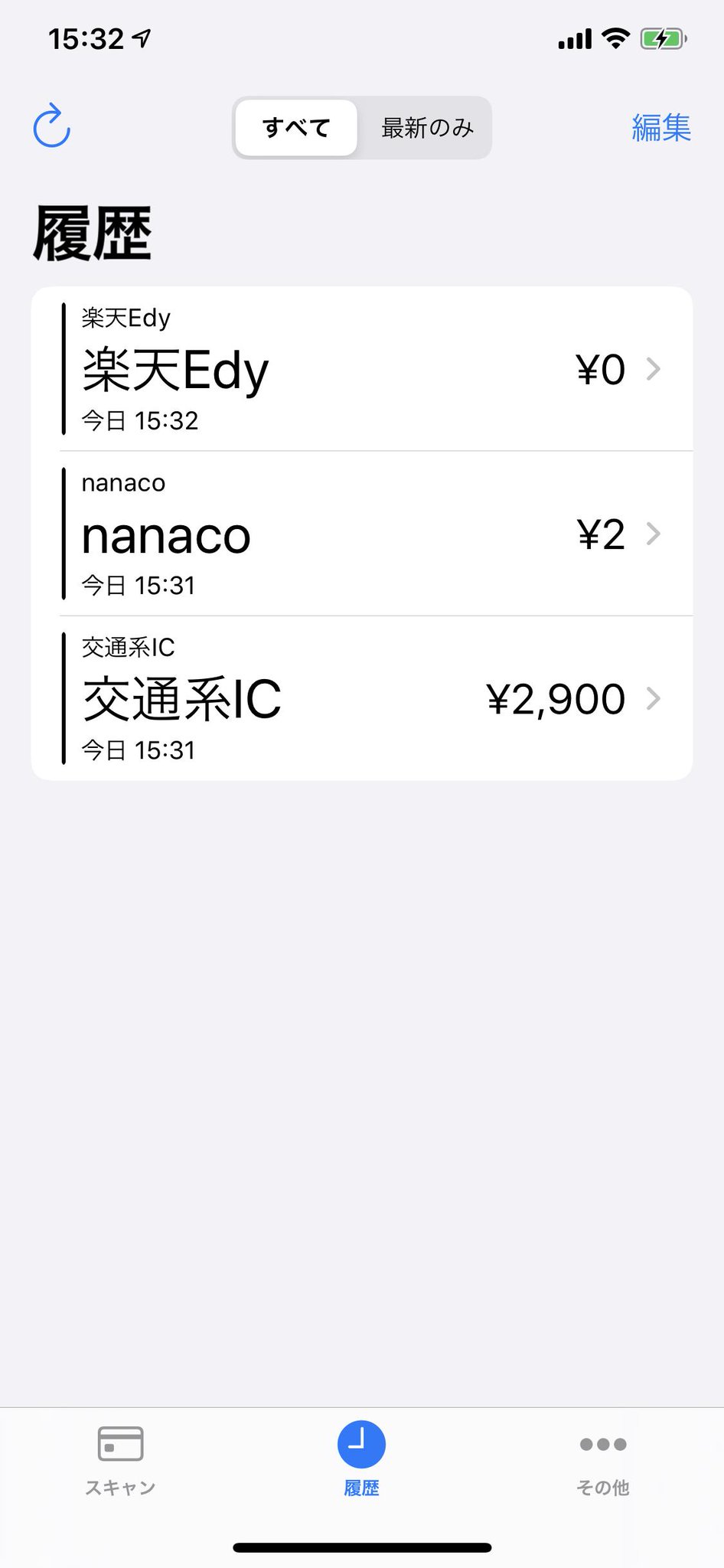Select the すべて segment
The height and width of the screenshot is (1568, 724).
click(296, 128)
